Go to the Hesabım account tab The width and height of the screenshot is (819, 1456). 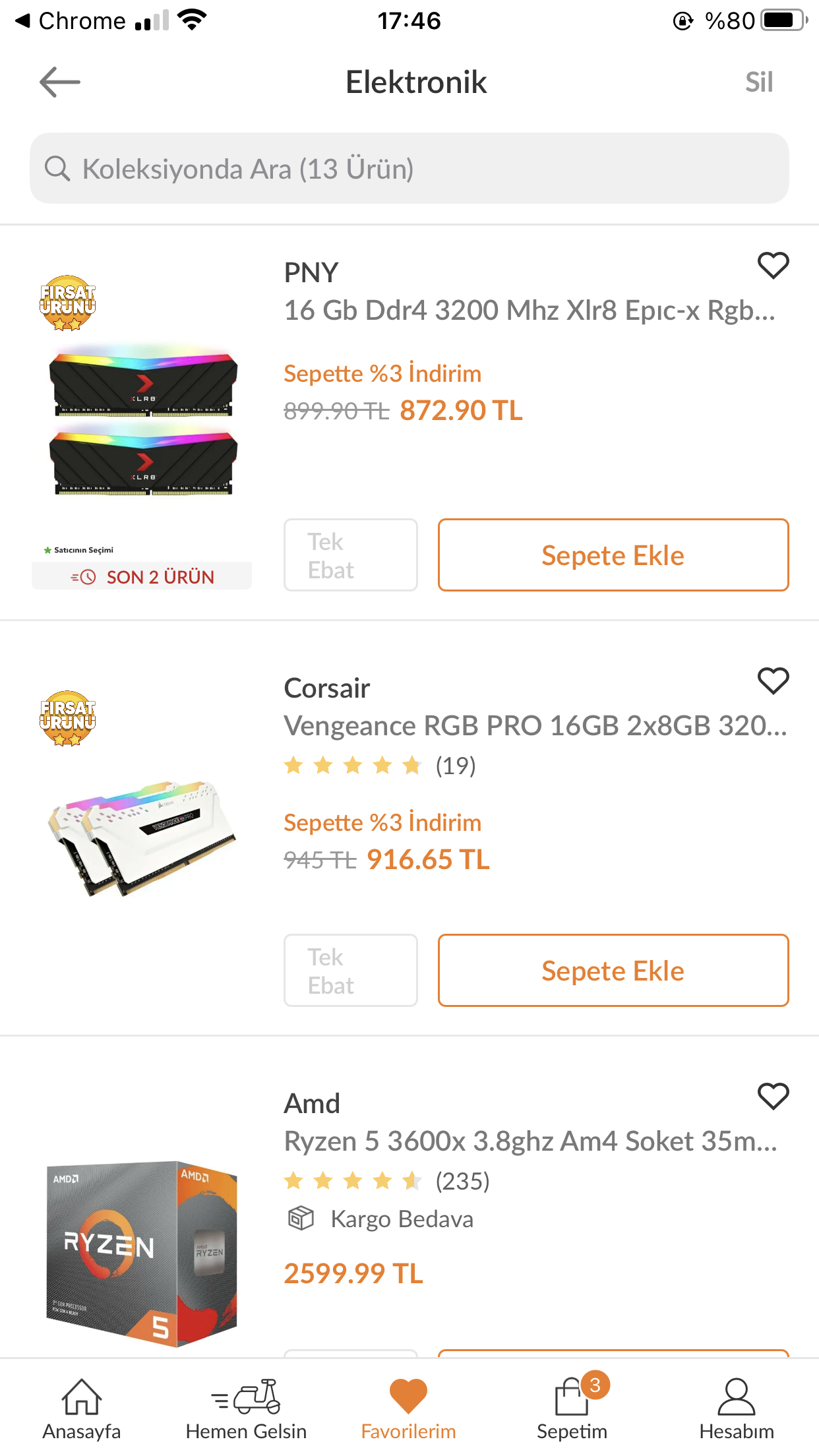736,1409
